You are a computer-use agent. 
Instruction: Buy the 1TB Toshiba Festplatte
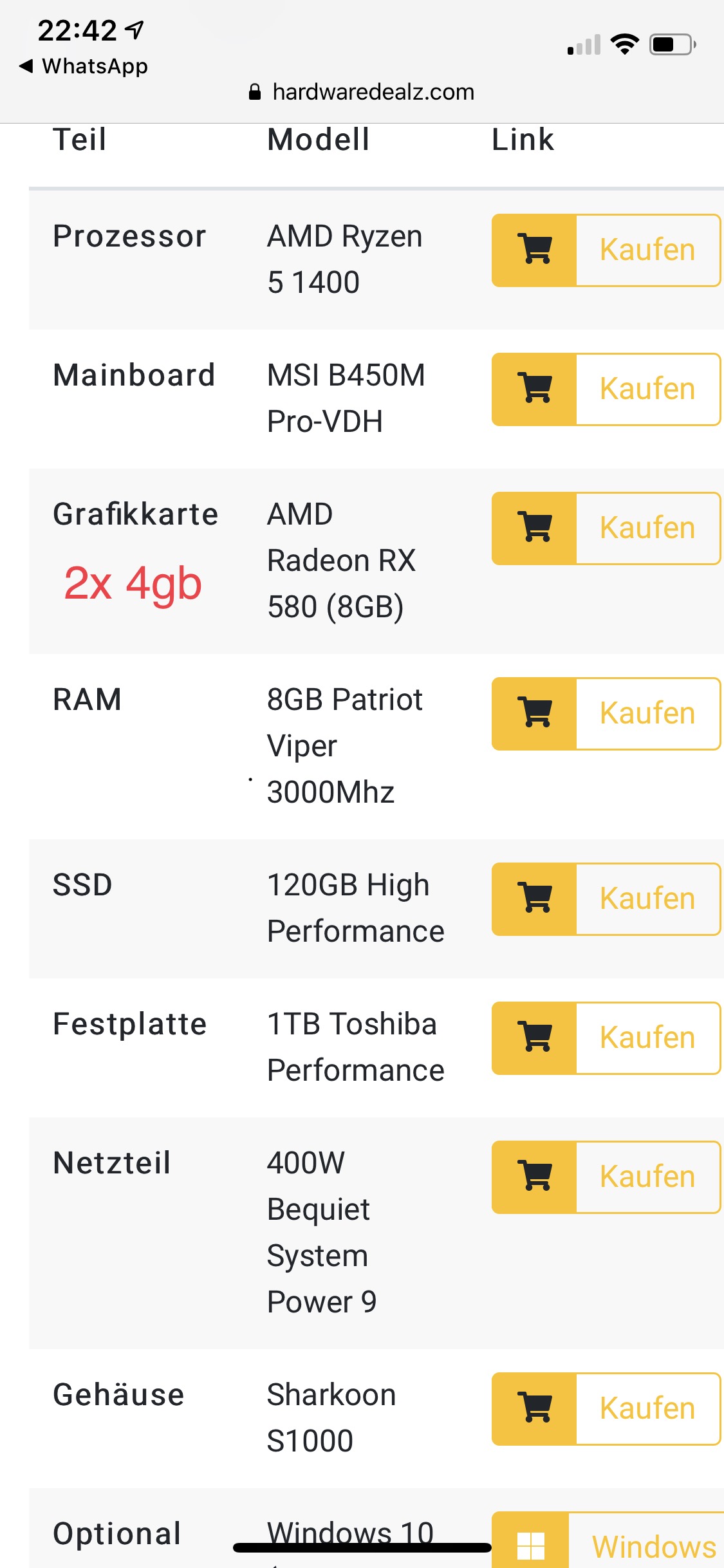coord(606,1038)
